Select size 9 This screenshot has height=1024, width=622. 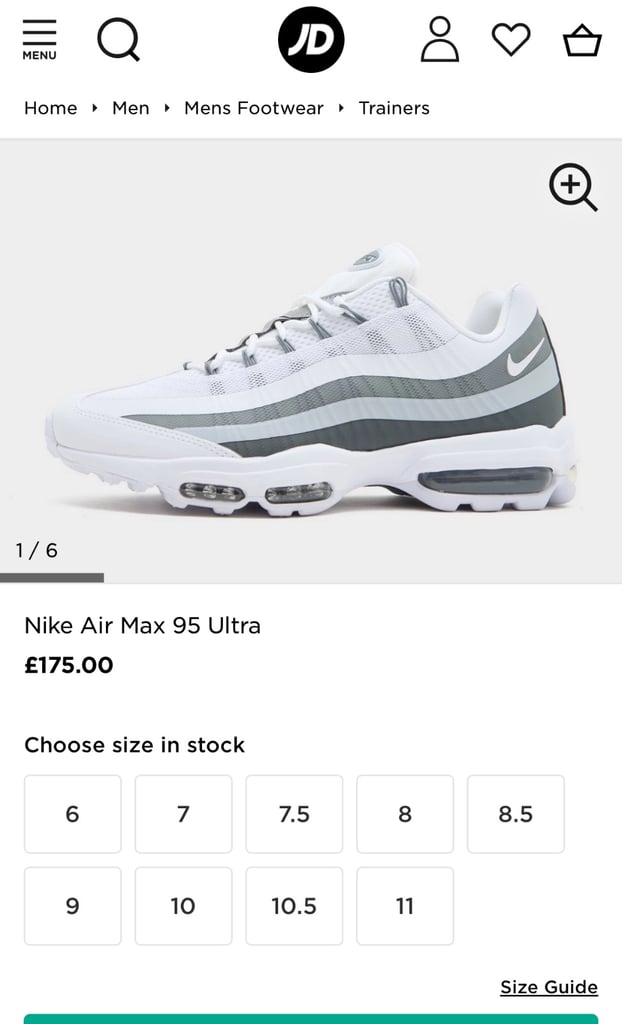73,906
